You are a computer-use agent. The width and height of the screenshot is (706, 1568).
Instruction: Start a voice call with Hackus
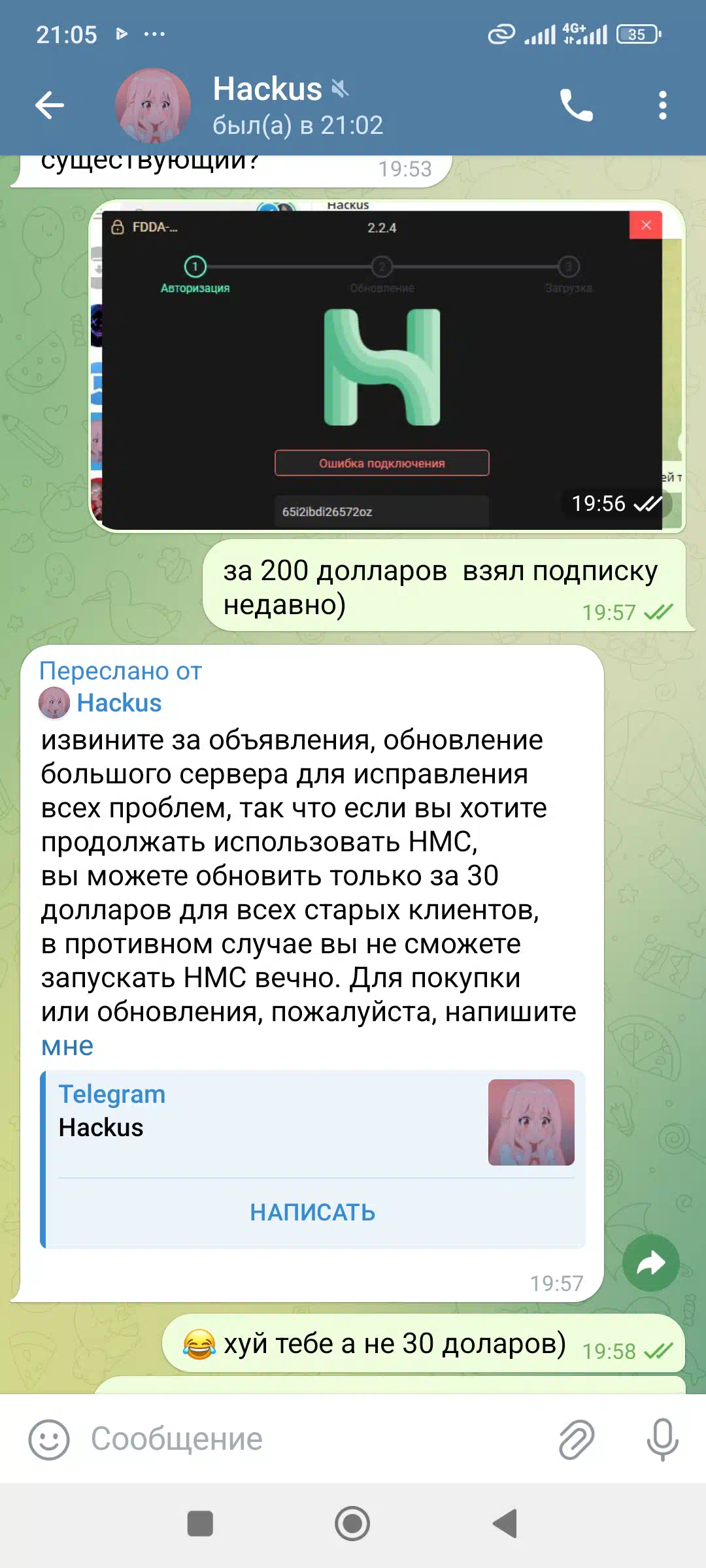coord(576,105)
